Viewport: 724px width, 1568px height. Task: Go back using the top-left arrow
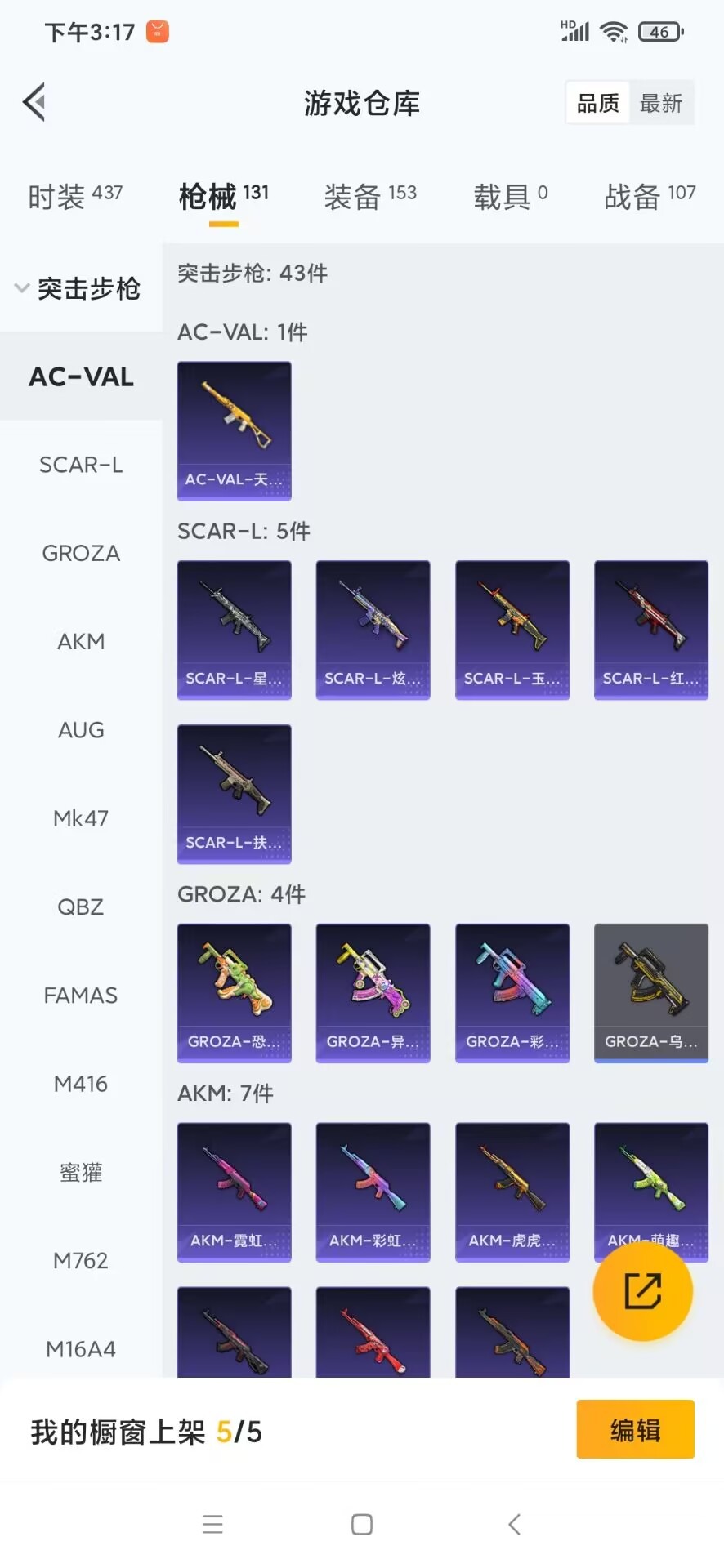pos(34,103)
